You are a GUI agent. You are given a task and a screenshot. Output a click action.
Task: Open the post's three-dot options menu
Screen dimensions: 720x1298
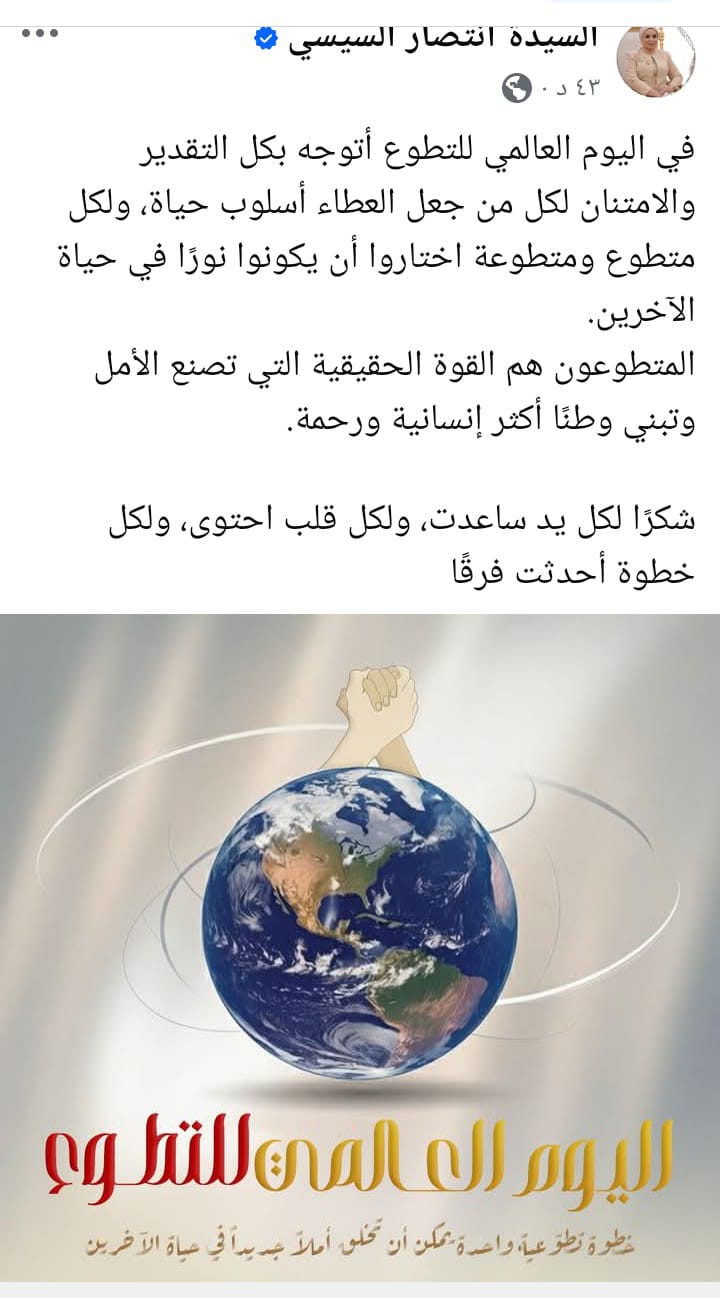coord(40,33)
